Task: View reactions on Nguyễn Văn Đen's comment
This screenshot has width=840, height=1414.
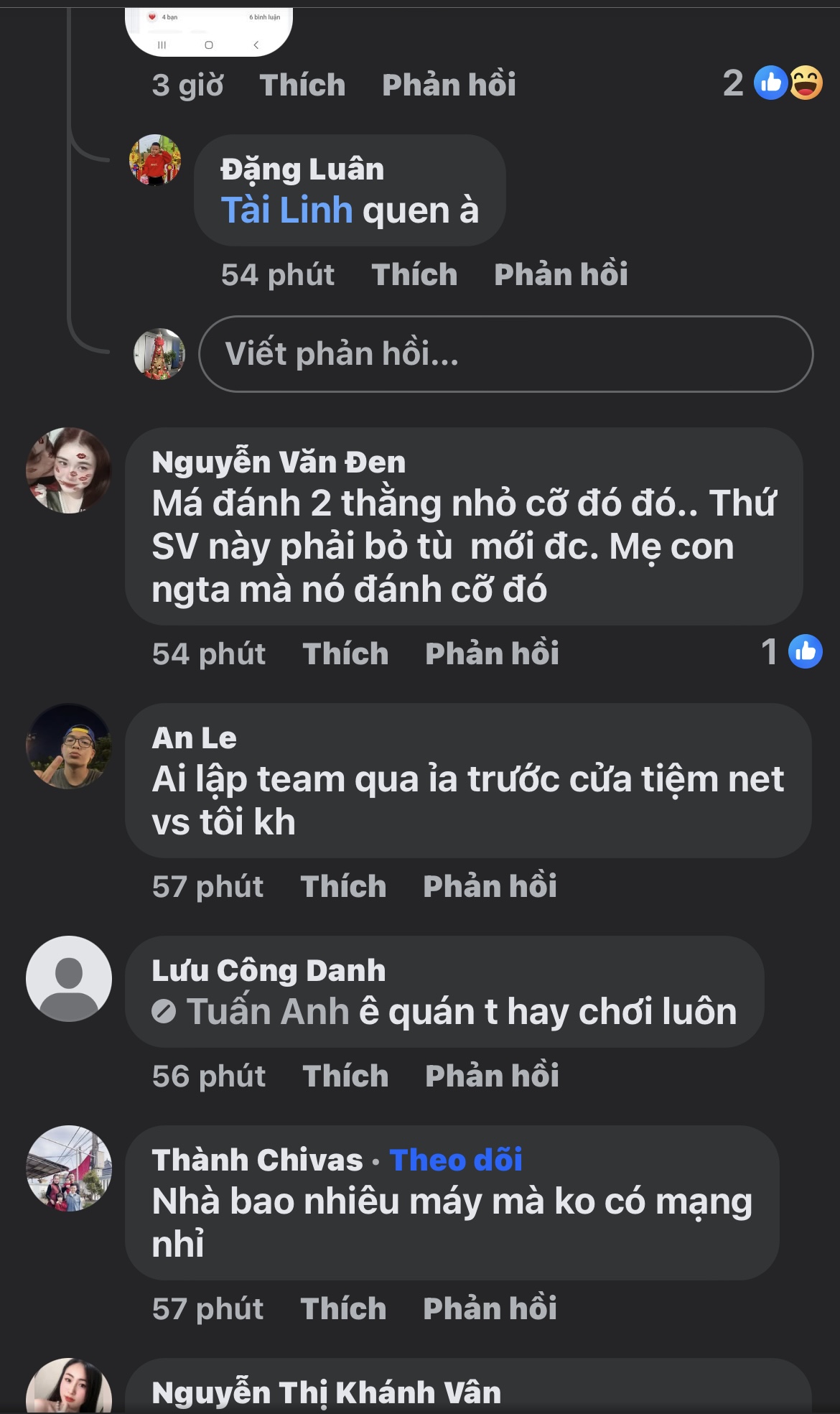Action: click(x=792, y=652)
